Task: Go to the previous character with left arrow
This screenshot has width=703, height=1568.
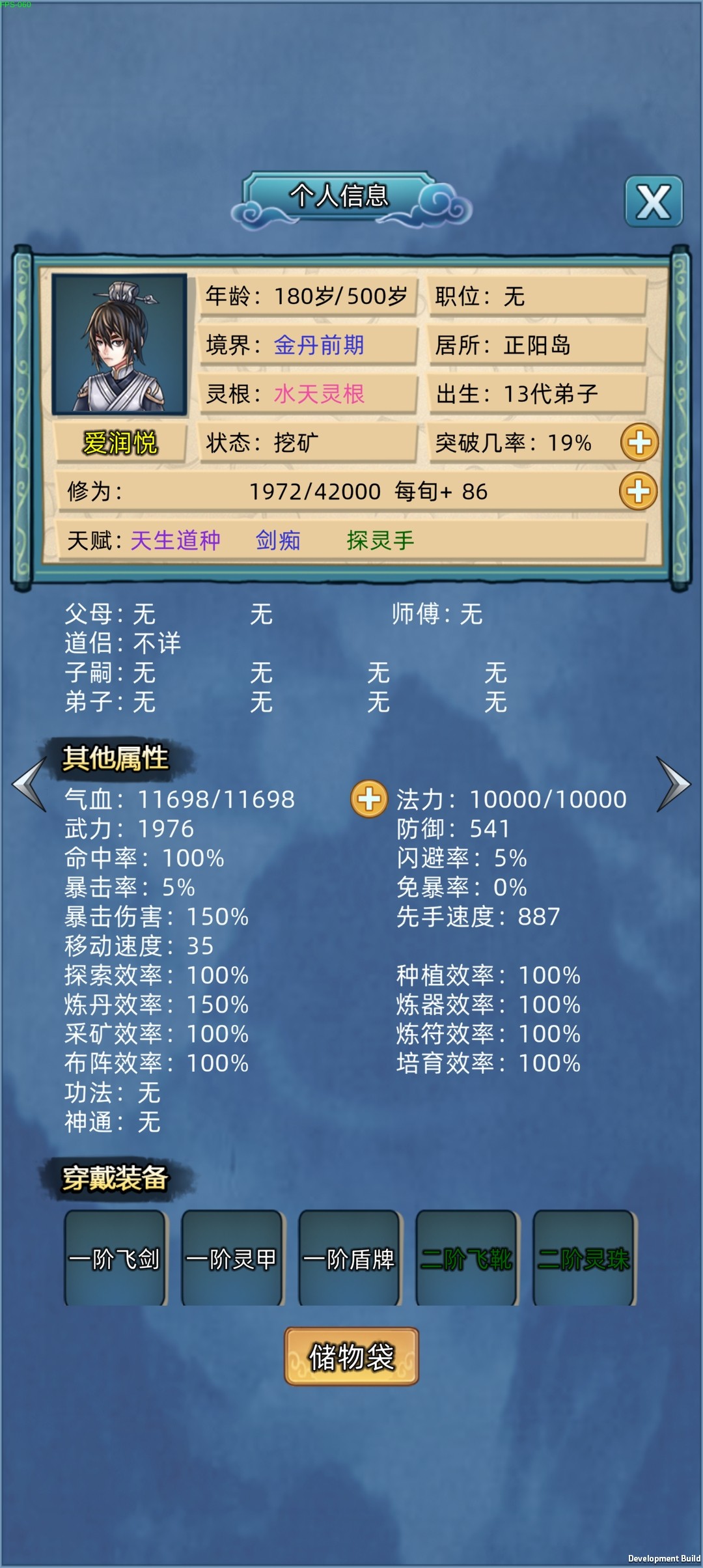Action: (x=29, y=783)
